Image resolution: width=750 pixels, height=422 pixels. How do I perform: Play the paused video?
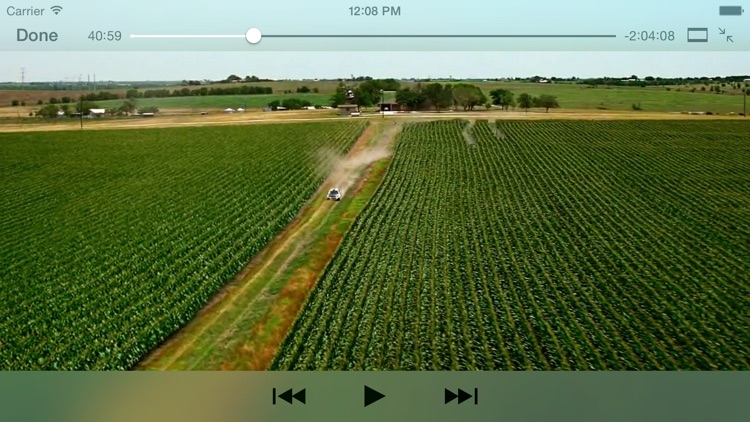point(374,396)
